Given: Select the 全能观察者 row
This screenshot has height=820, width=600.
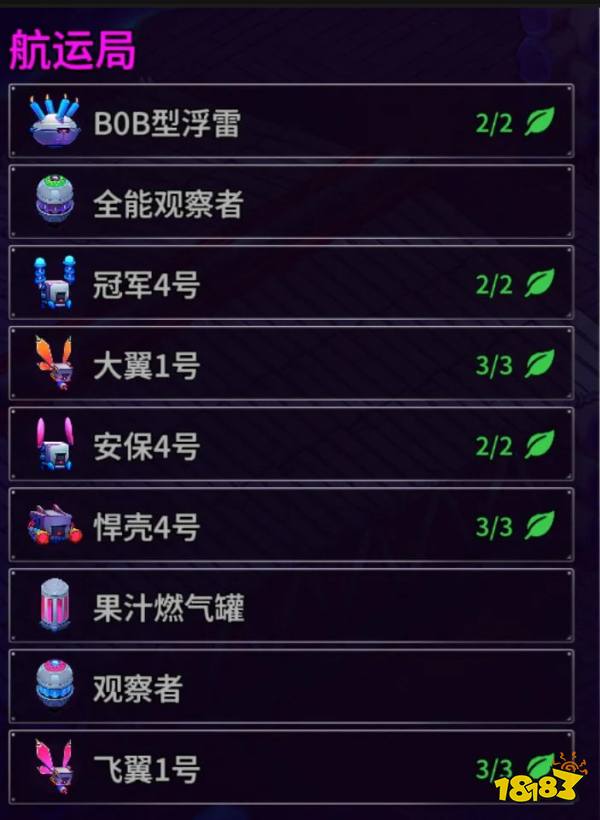Looking at the screenshot, I should tap(290, 203).
